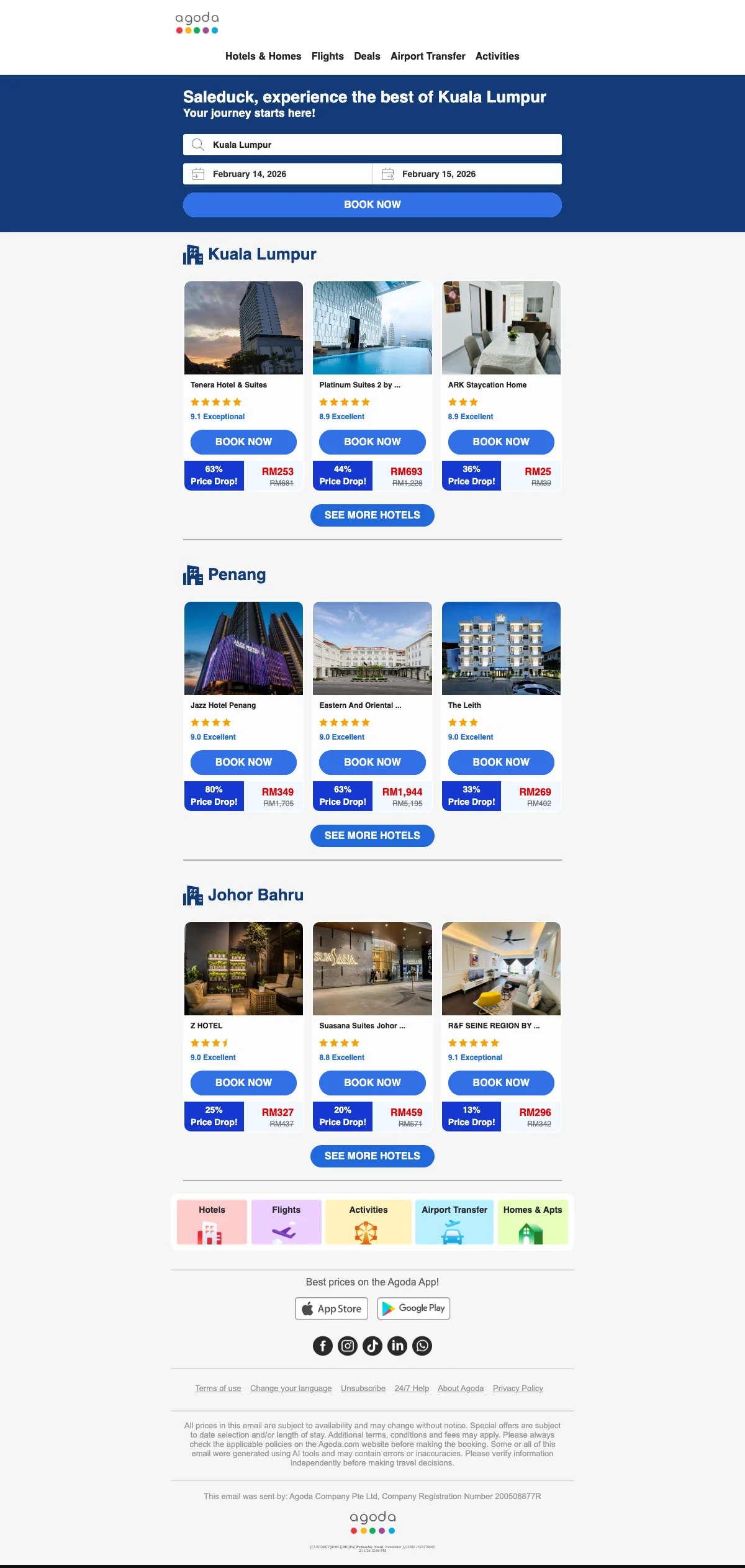See more hotels in Johor Bahru

coord(372,1156)
